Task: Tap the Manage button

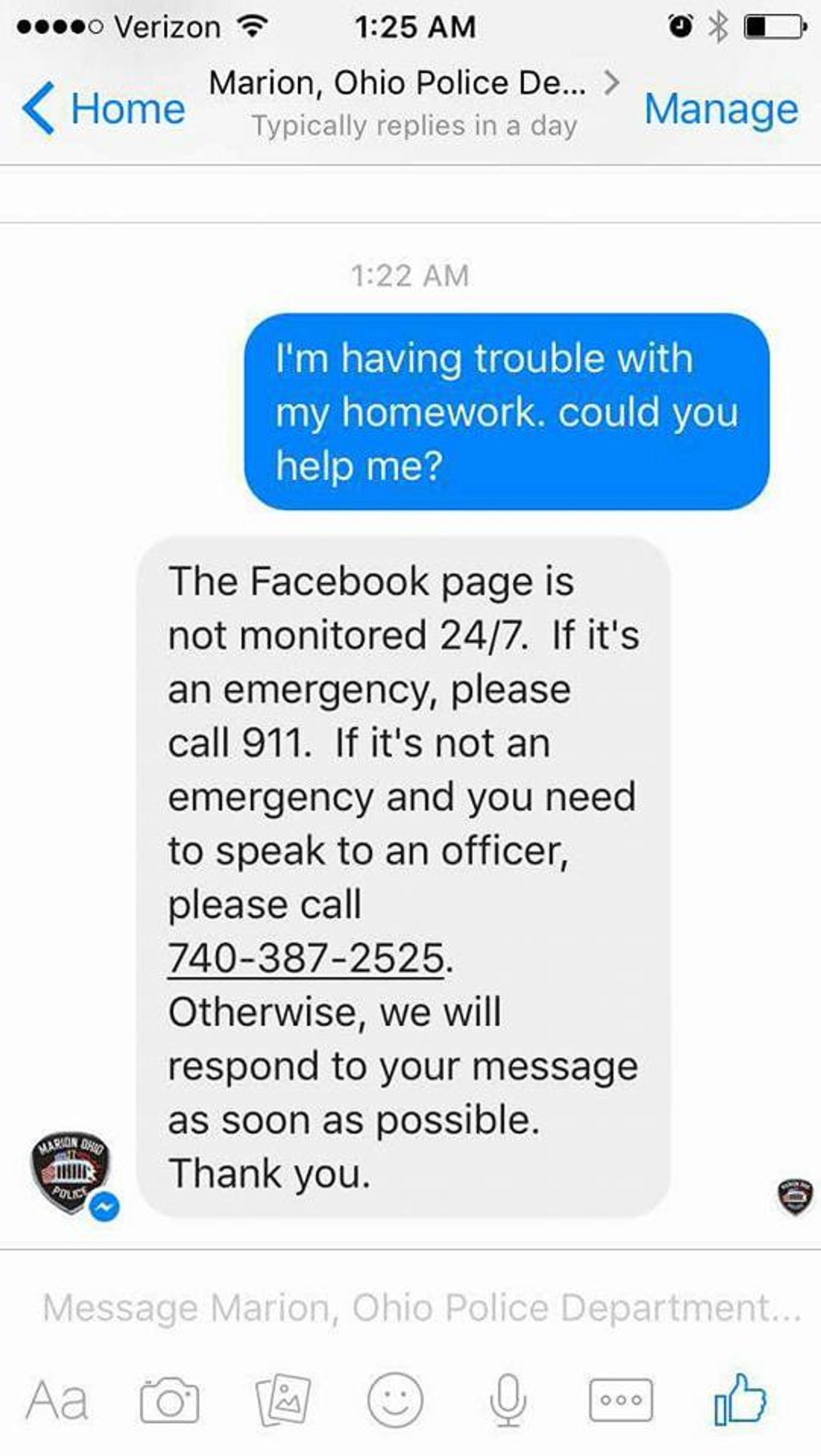Action: tap(721, 109)
